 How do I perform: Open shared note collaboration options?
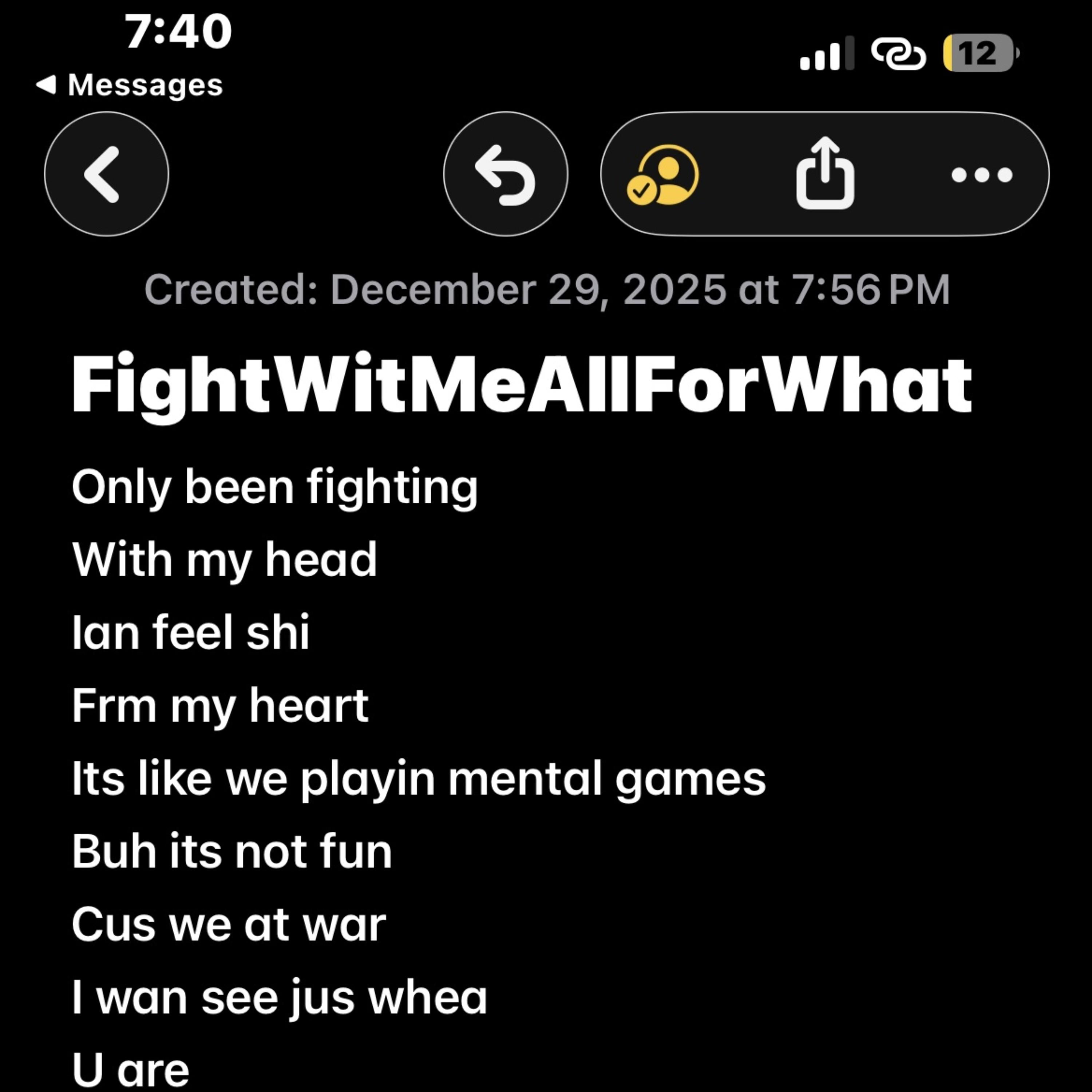click(x=662, y=174)
